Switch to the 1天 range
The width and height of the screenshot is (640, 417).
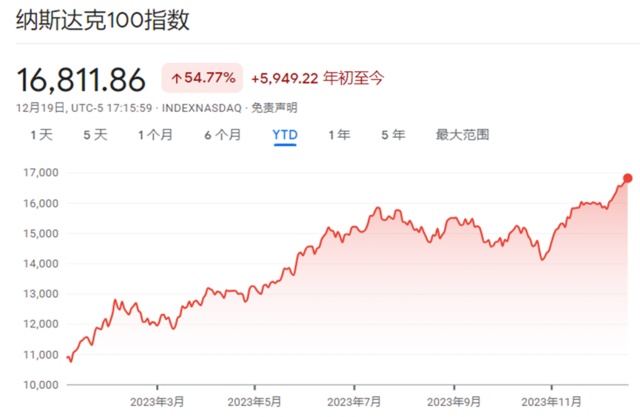pyautogui.click(x=41, y=134)
